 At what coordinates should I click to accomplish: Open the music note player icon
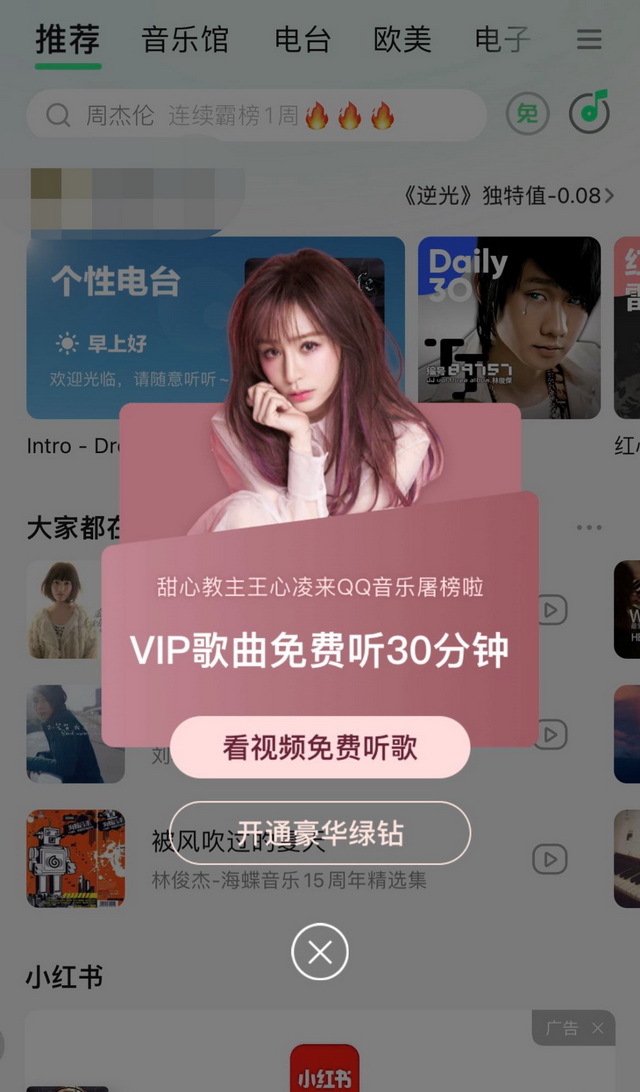point(589,113)
